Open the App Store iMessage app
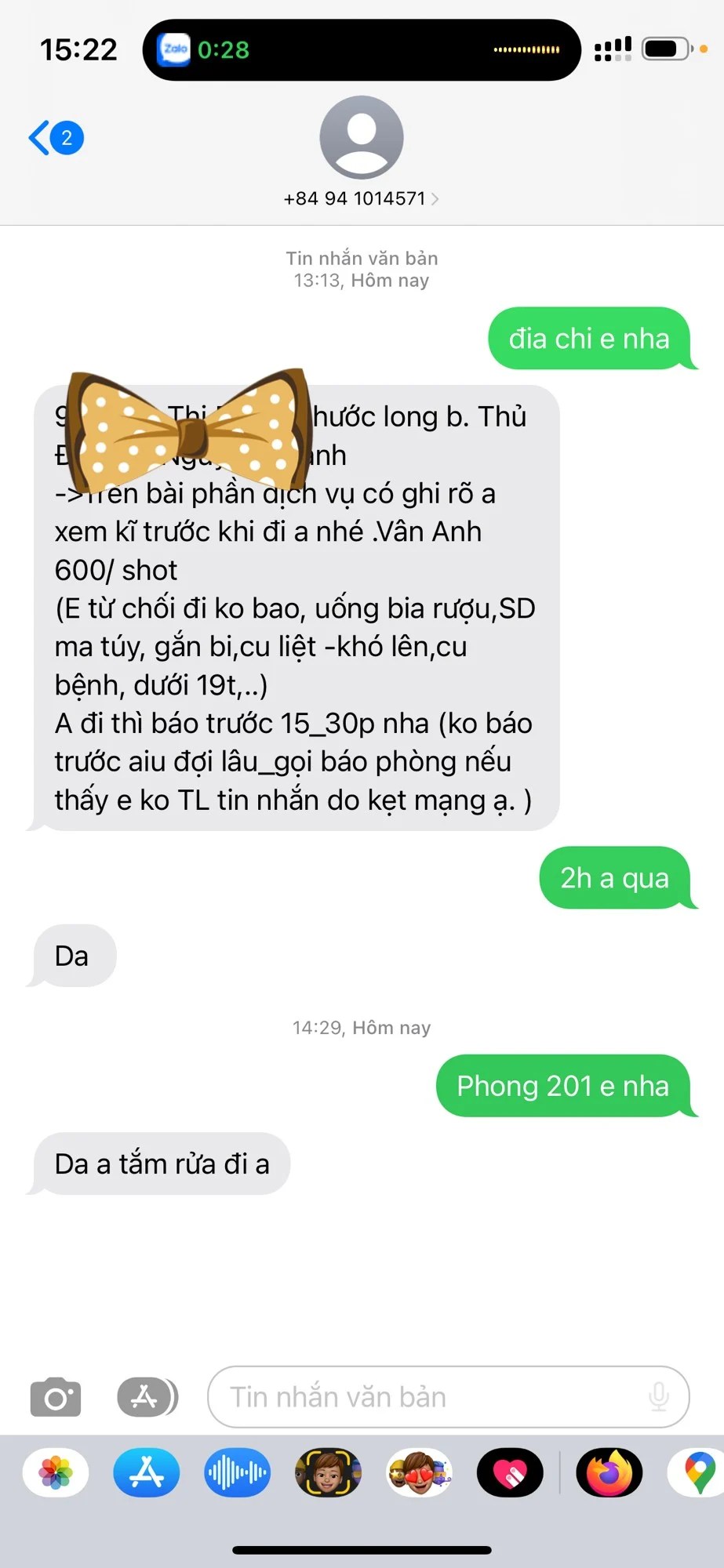This screenshot has height=1568, width=724. click(x=147, y=1472)
